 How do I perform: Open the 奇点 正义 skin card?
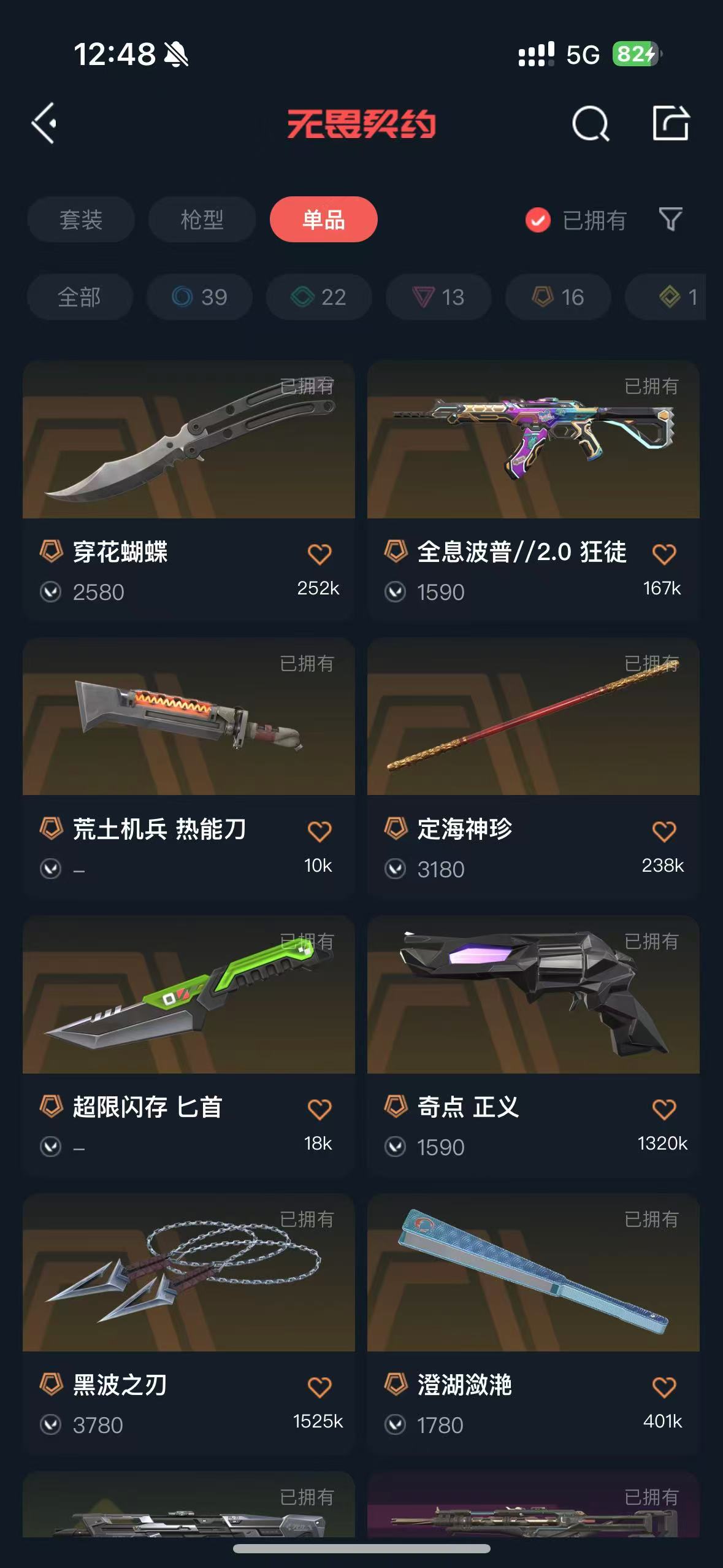pyautogui.click(x=533, y=995)
